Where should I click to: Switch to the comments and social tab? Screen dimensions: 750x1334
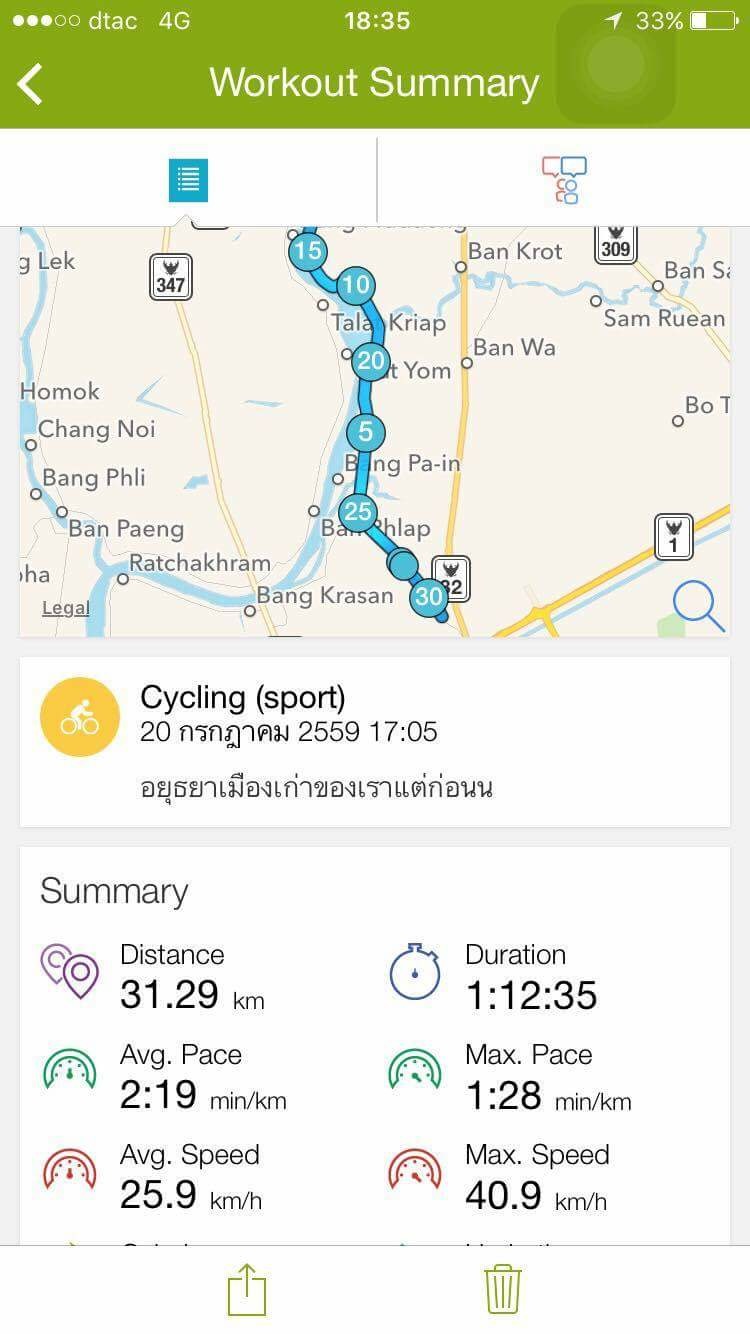coord(564,180)
